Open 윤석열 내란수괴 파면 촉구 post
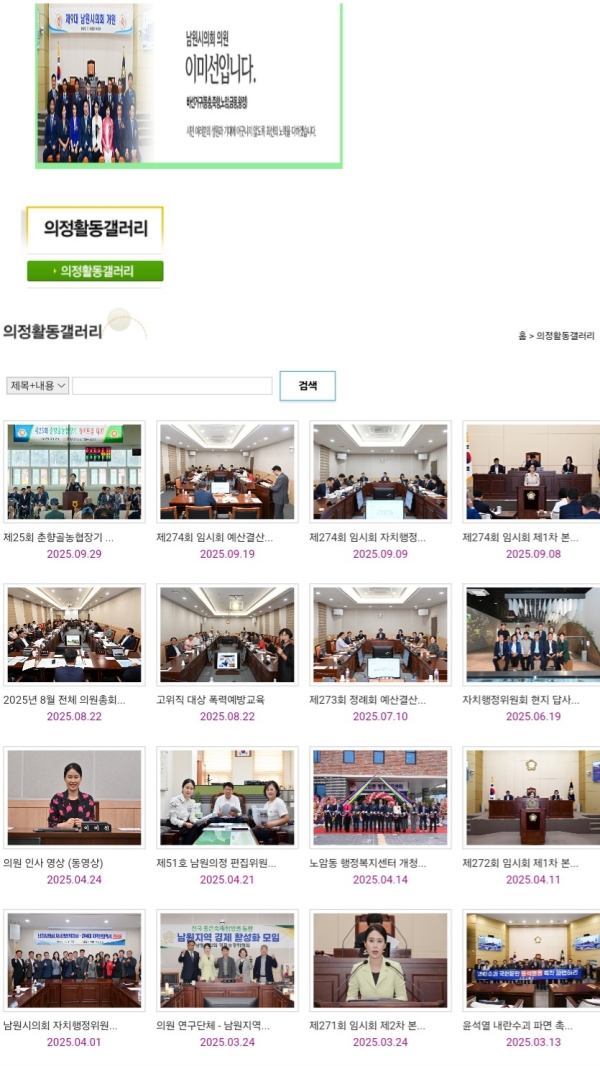Image resolution: width=600 pixels, height=1066 pixels. point(532,961)
